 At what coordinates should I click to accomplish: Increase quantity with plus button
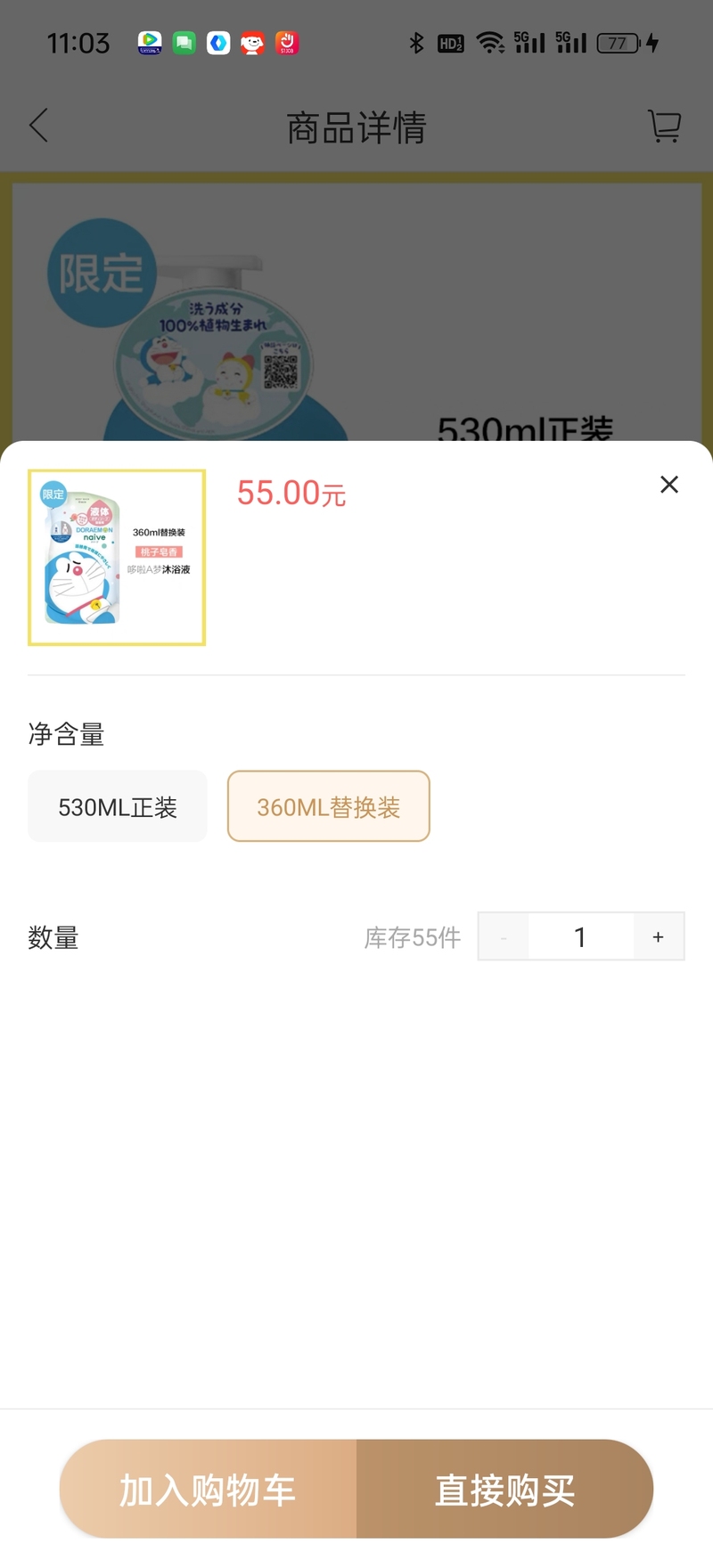click(658, 936)
